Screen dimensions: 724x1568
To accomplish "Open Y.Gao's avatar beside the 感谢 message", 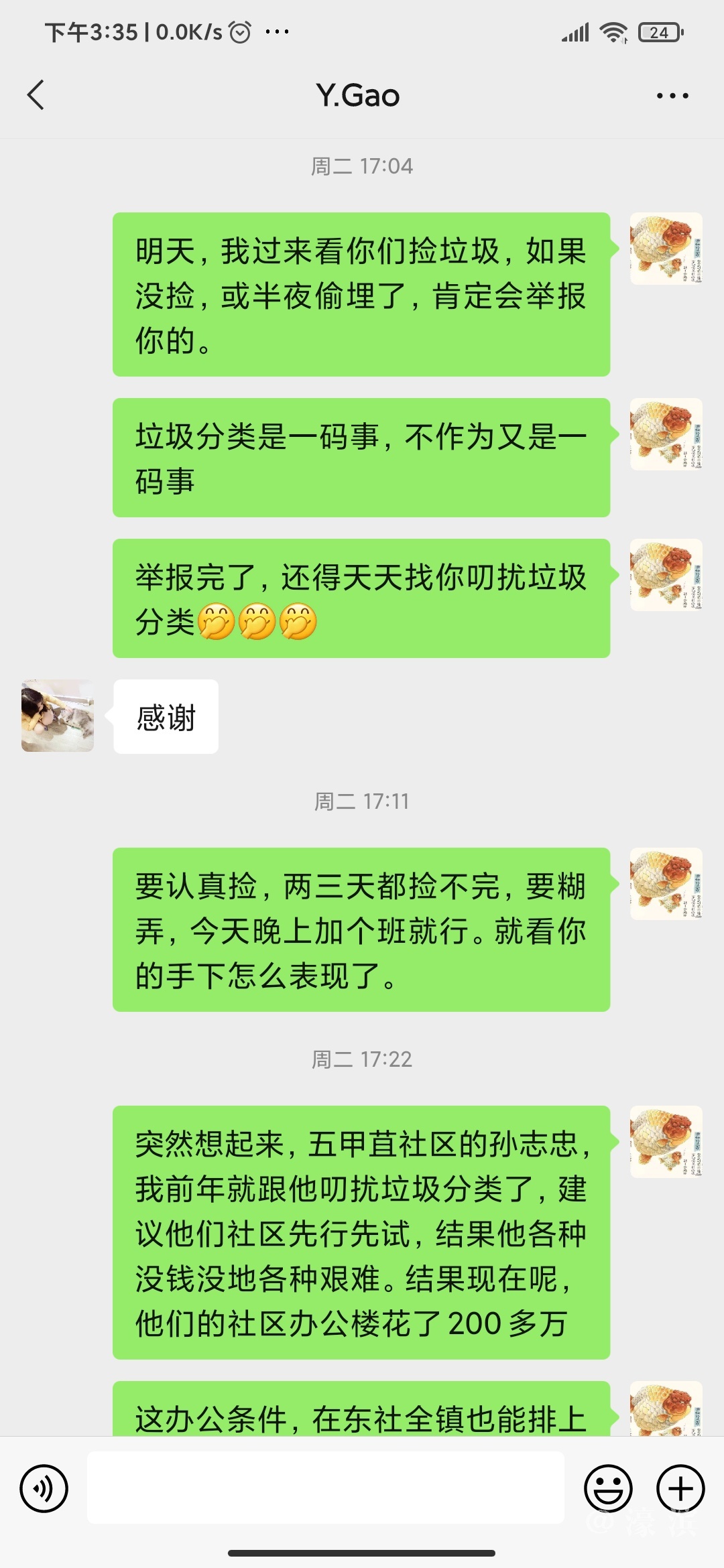I will (x=58, y=716).
